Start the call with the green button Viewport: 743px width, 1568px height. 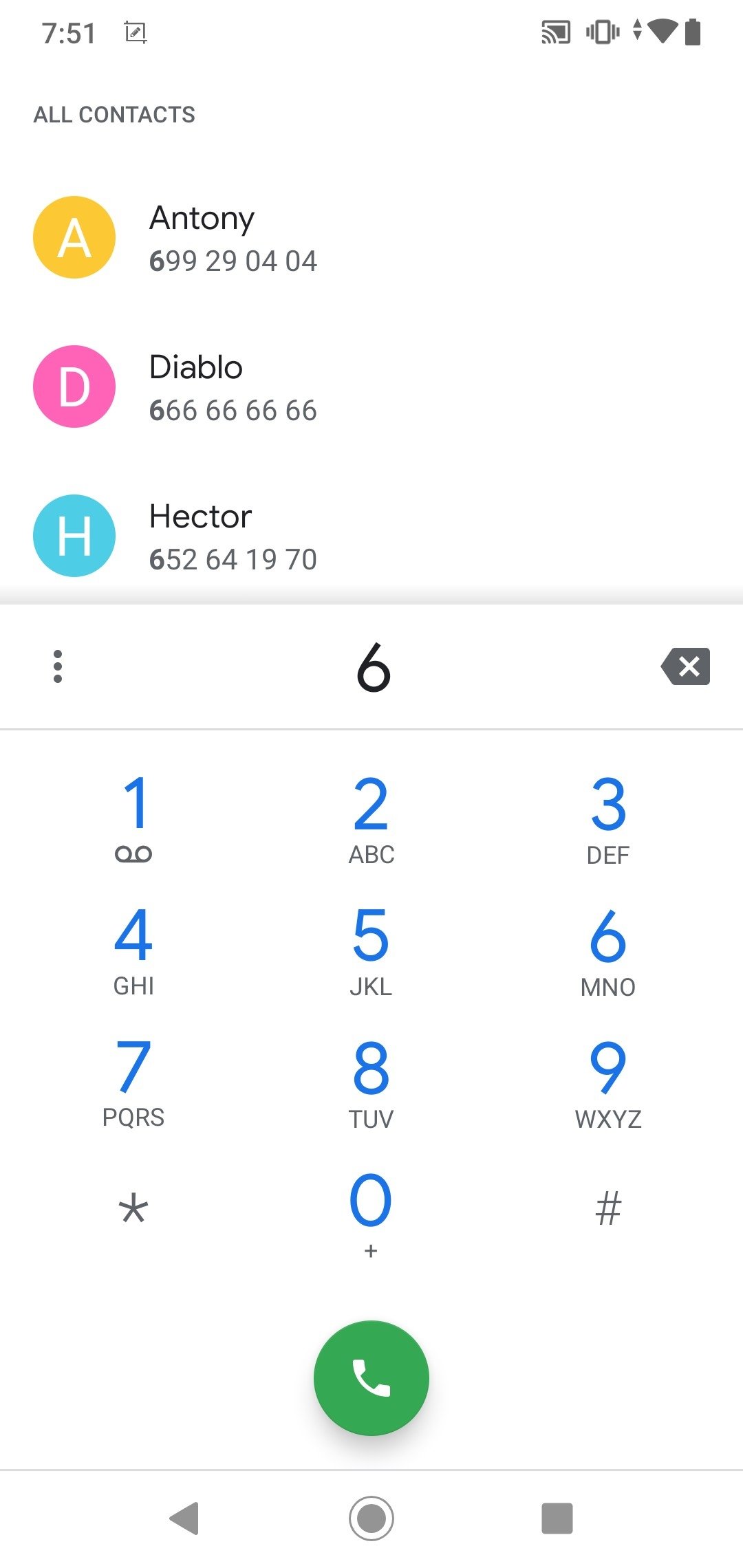click(371, 1378)
